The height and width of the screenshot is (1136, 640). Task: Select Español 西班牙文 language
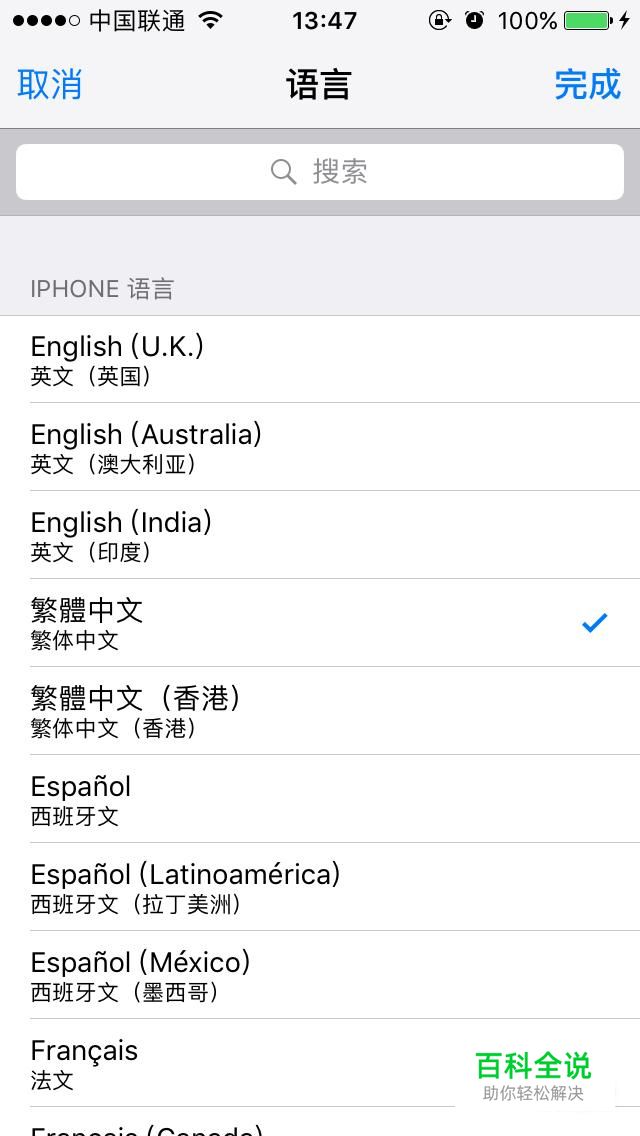pyautogui.click(x=320, y=799)
